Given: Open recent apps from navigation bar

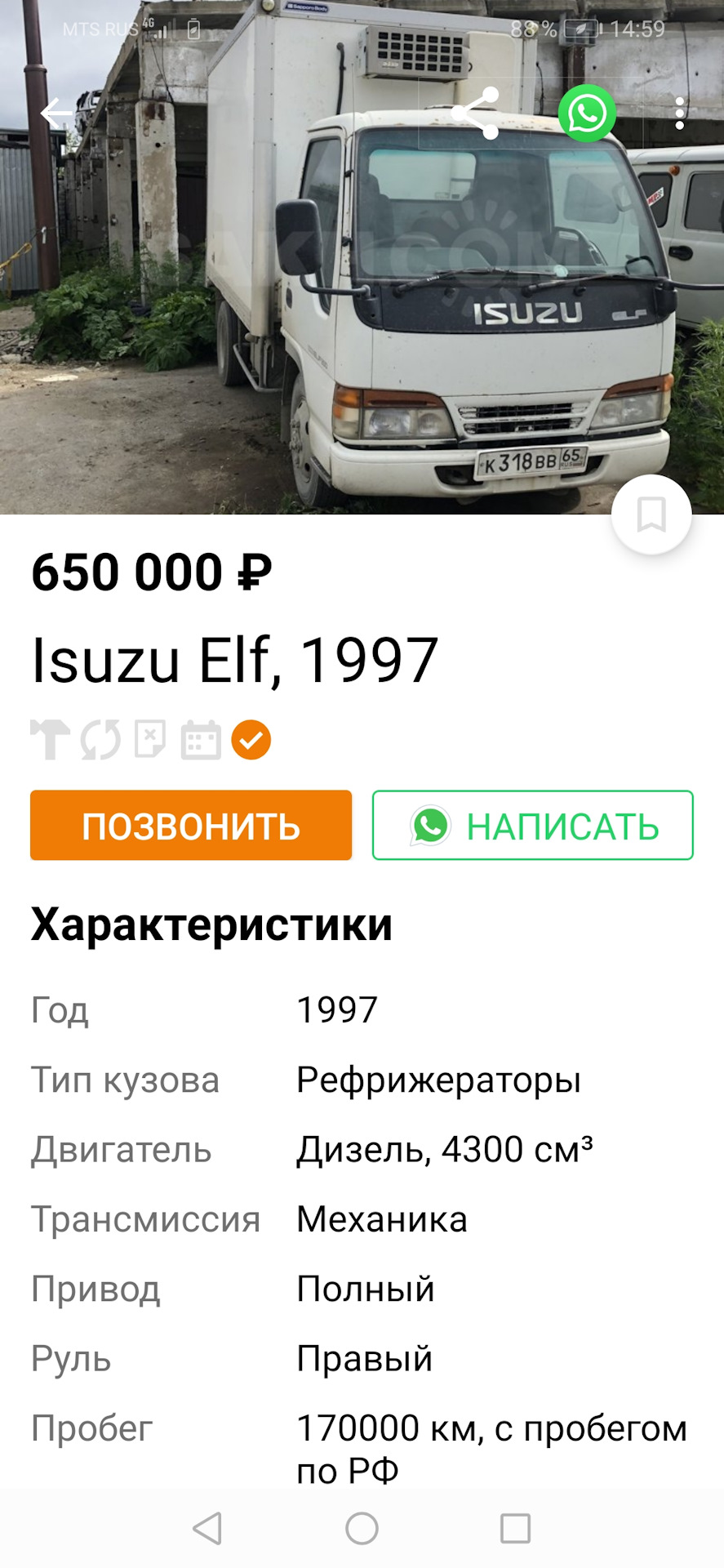Looking at the screenshot, I should click(x=515, y=1528).
